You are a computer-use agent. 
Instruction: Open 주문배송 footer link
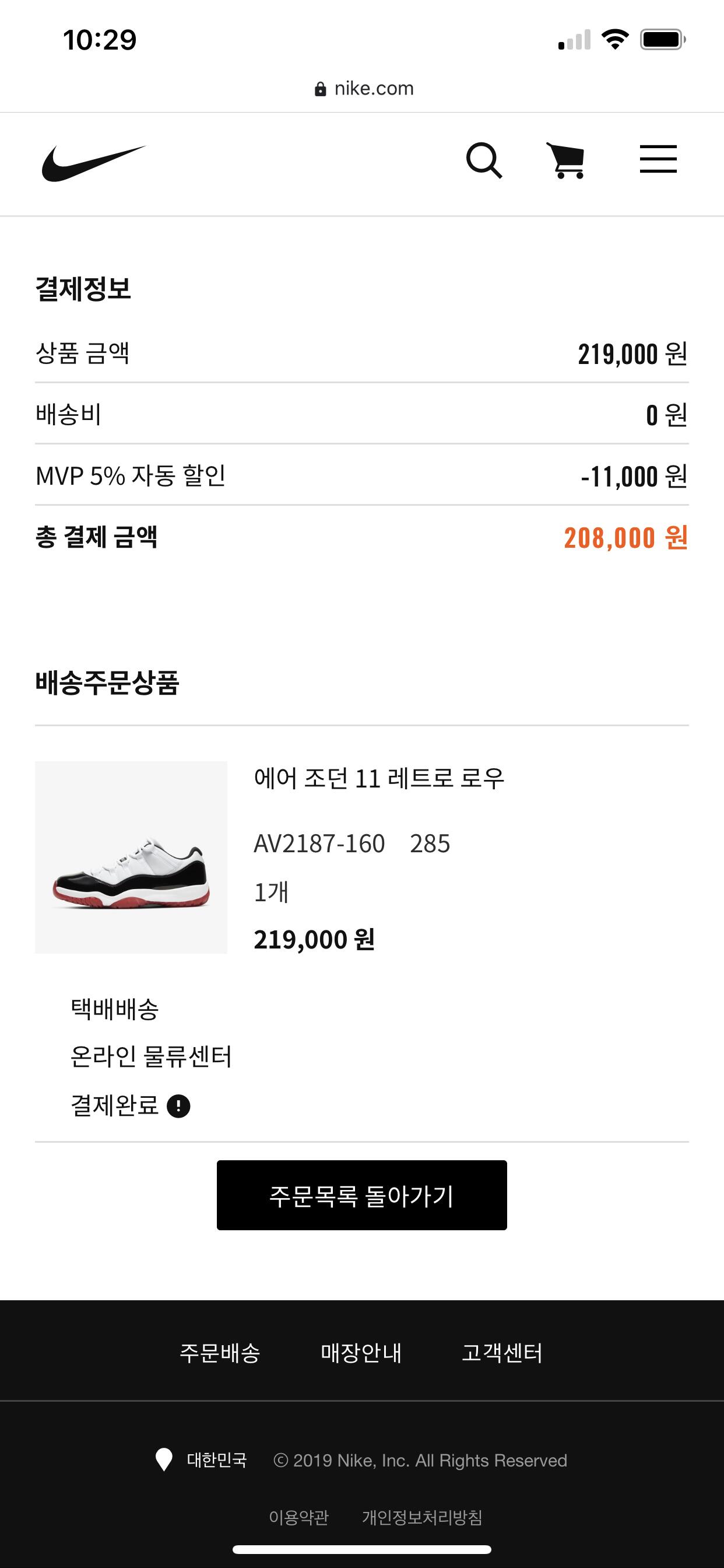click(220, 1353)
